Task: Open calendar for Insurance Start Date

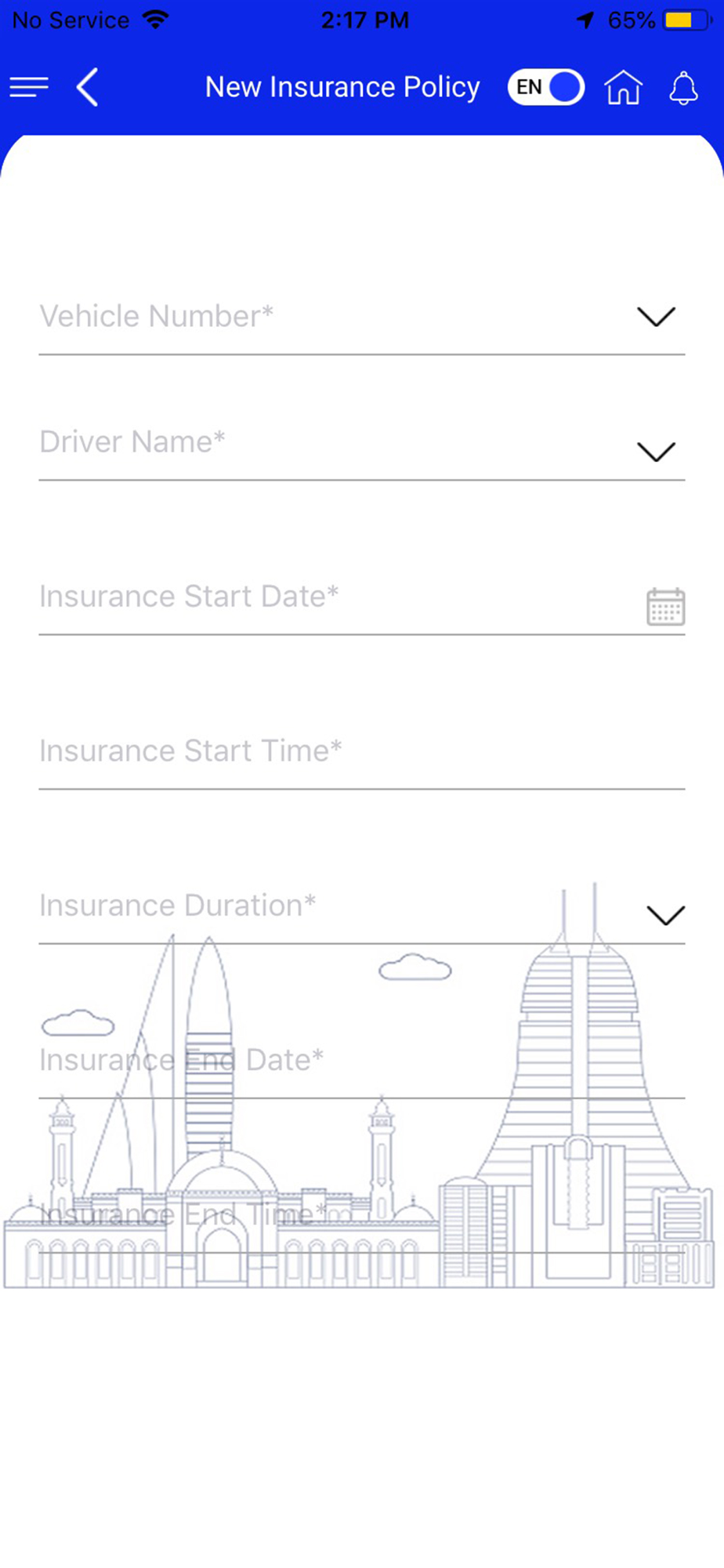Action: 666,607
